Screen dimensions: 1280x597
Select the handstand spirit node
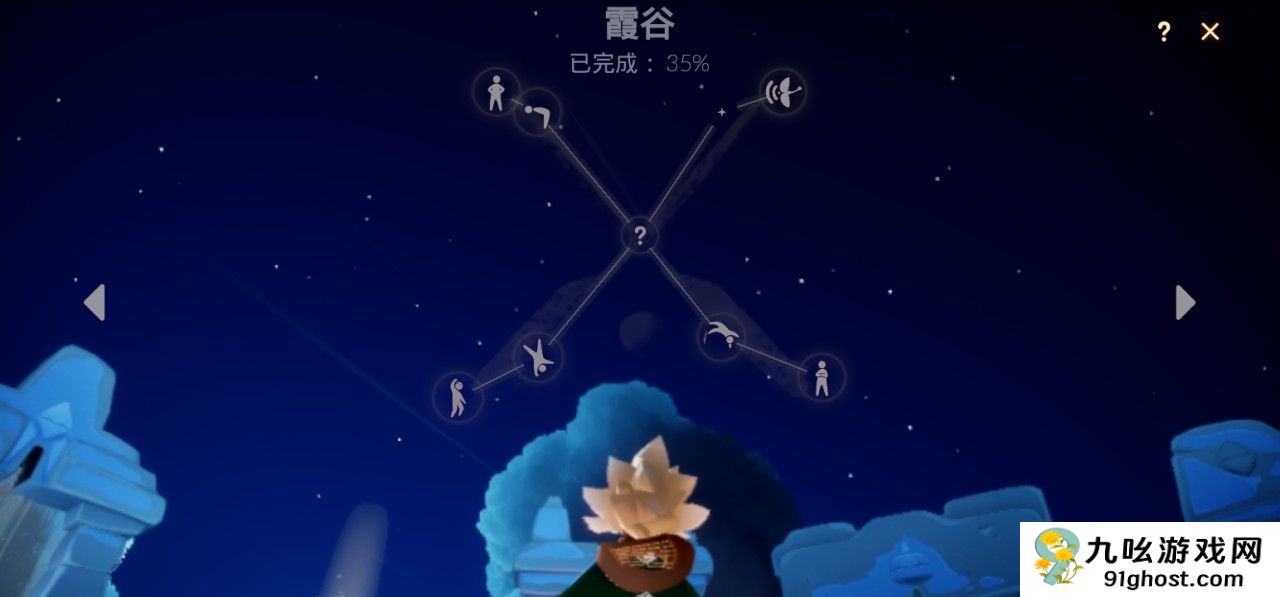tap(538, 357)
